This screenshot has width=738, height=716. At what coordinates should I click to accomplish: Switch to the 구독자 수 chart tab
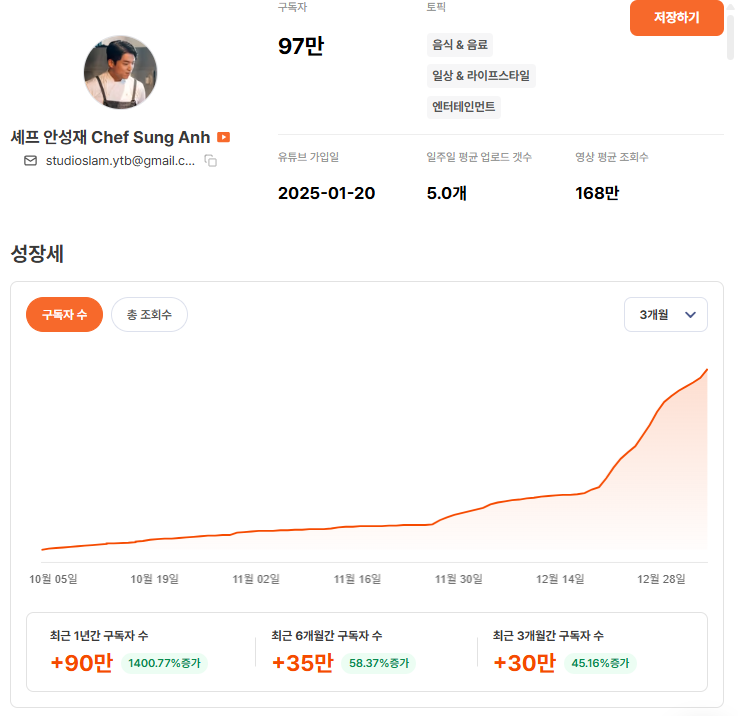64,314
